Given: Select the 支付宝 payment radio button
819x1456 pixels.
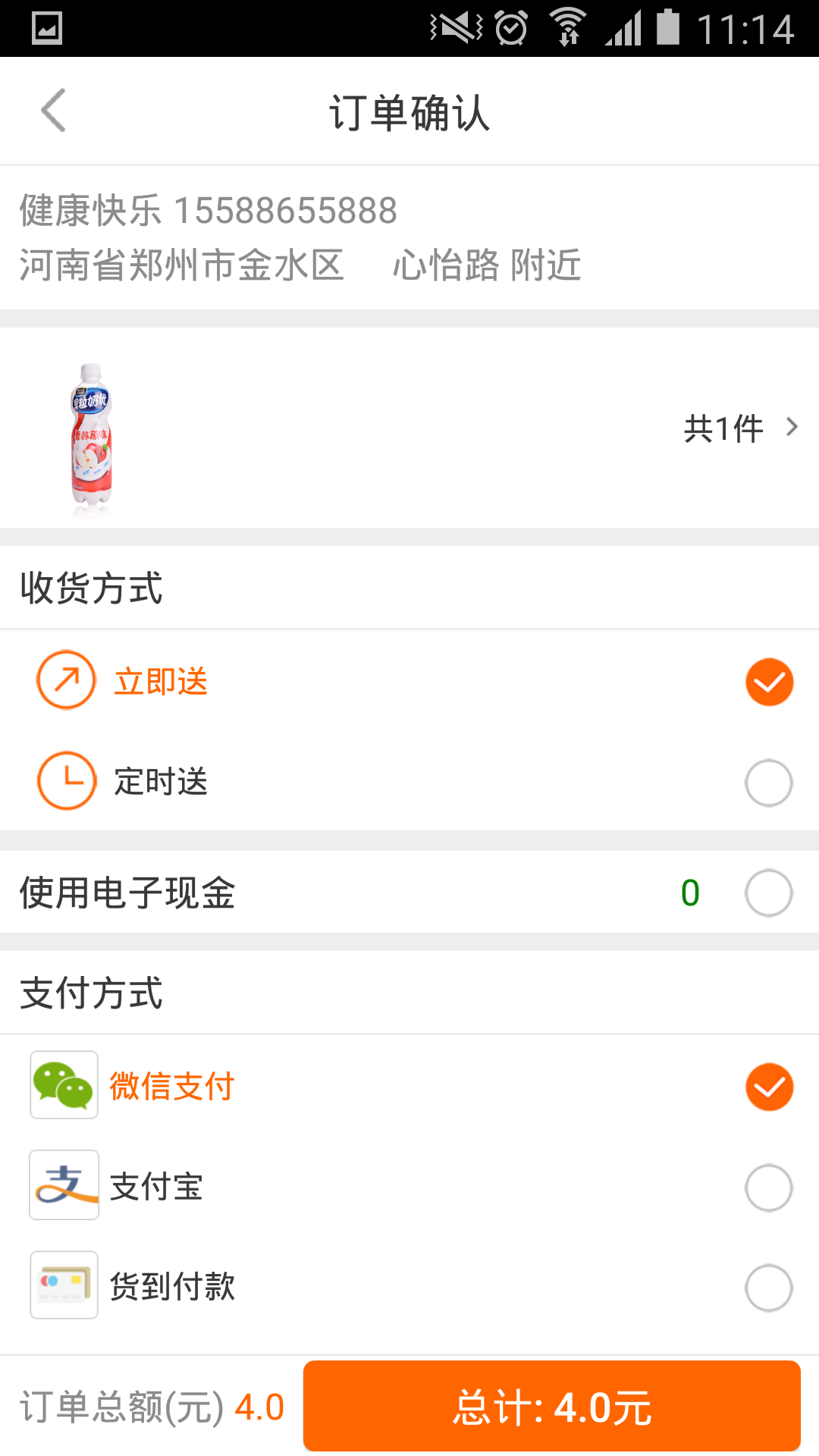Looking at the screenshot, I should pos(769,1186).
